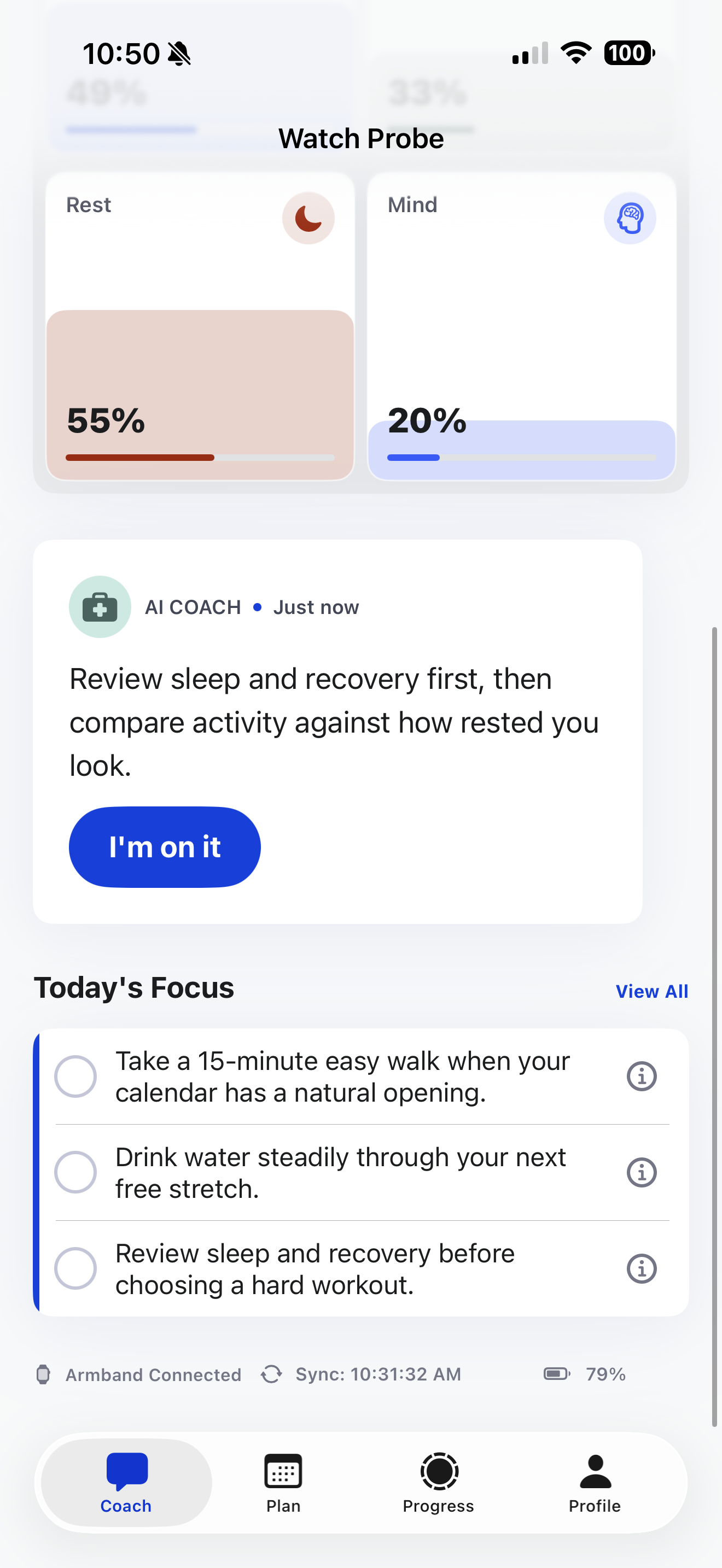
Task: Show info for the drink water task
Action: (642, 1172)
